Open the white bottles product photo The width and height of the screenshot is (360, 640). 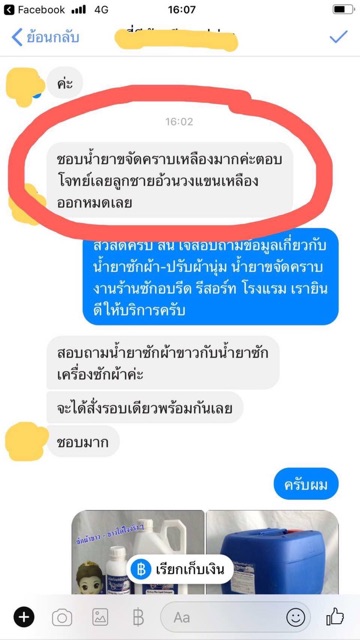coord(138,552)
